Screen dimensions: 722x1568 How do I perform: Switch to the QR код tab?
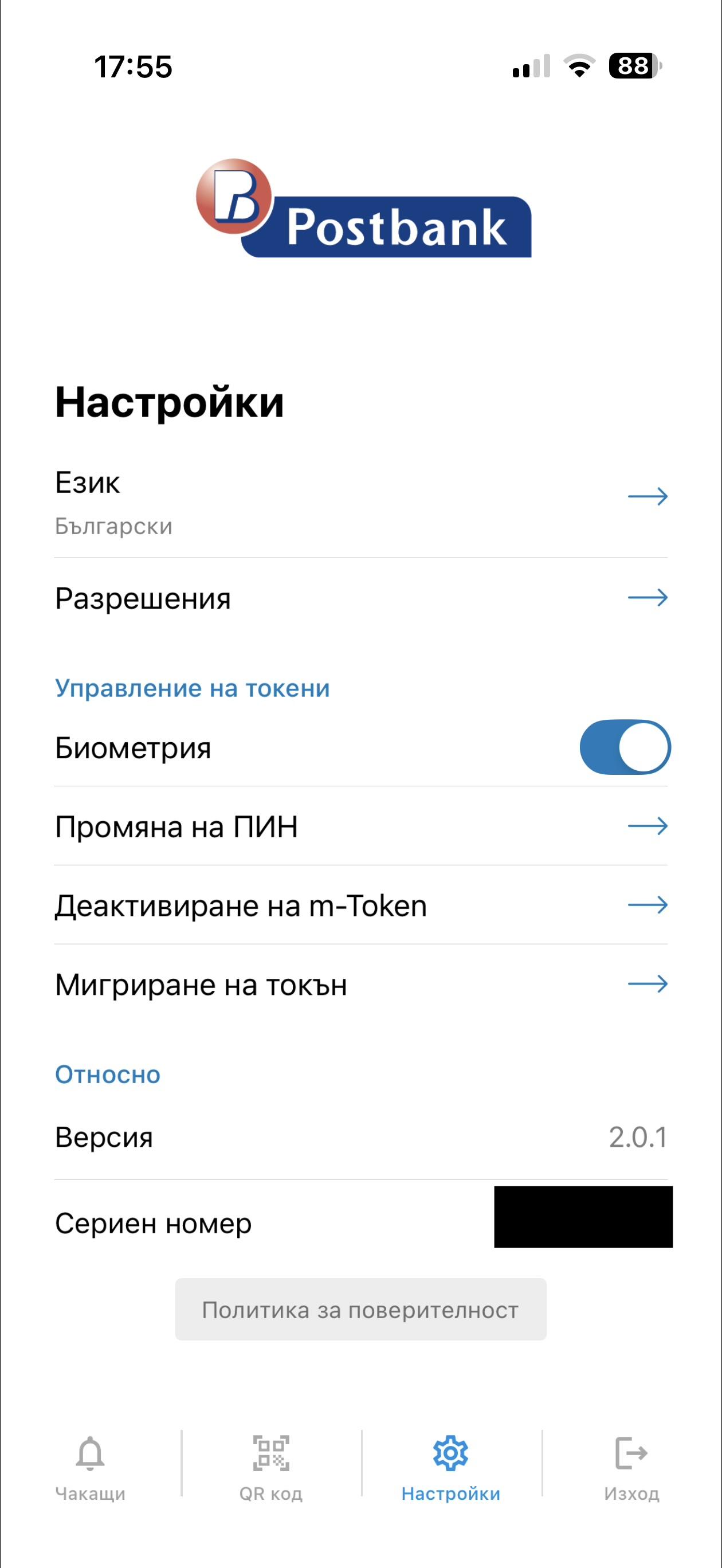pos(271,1468)
